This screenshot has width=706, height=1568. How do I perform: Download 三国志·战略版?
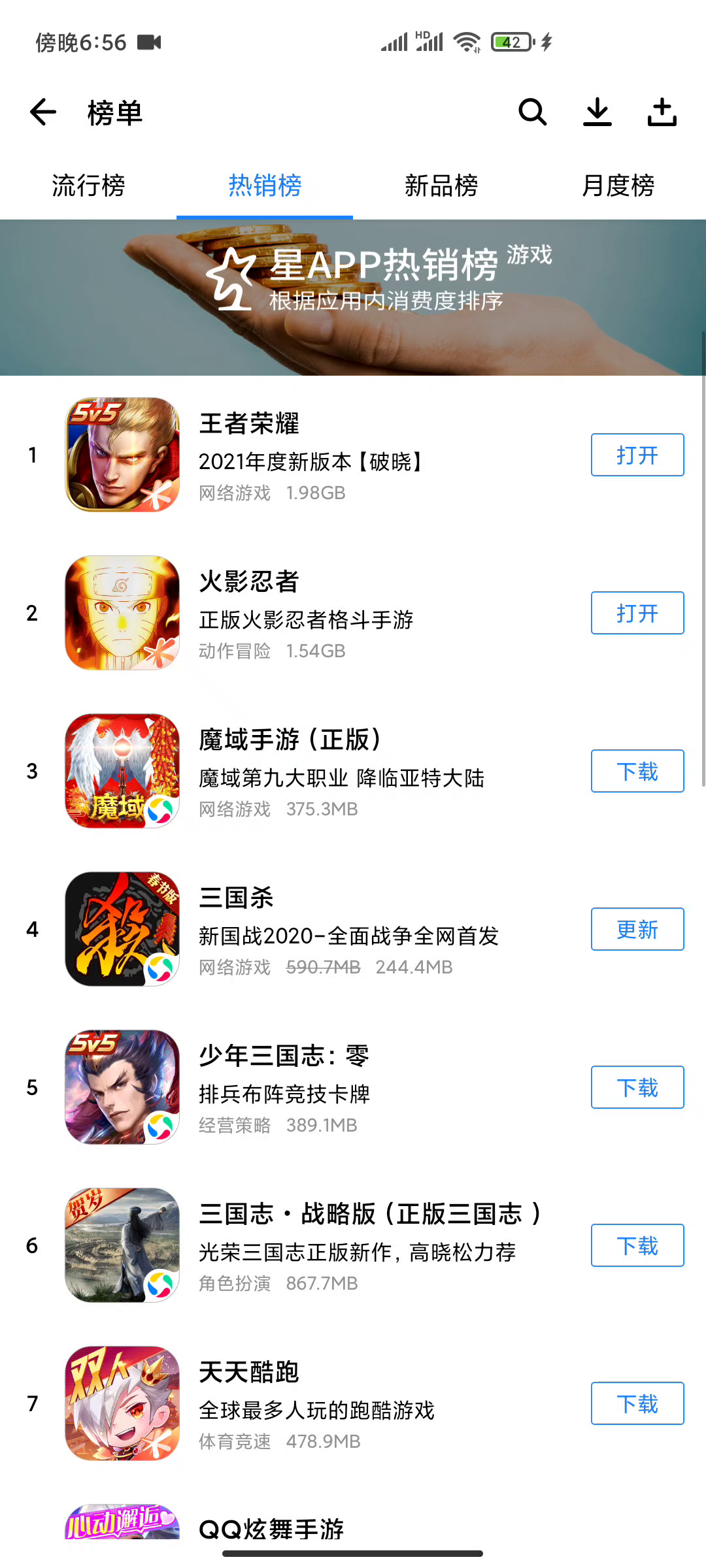[x=637, y=1245]
